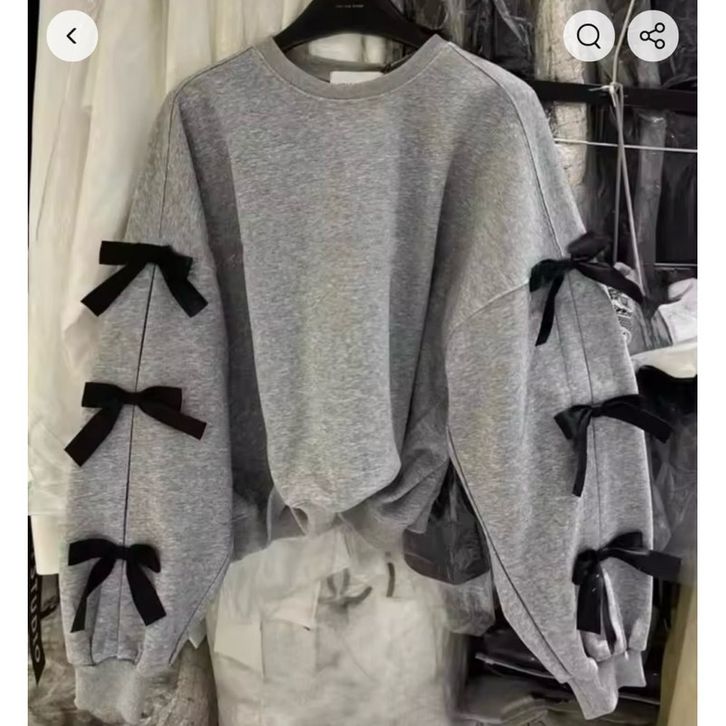Open search with the magnifier icon
The width and height of the screenshot is (726, 726).
point(589,37)
